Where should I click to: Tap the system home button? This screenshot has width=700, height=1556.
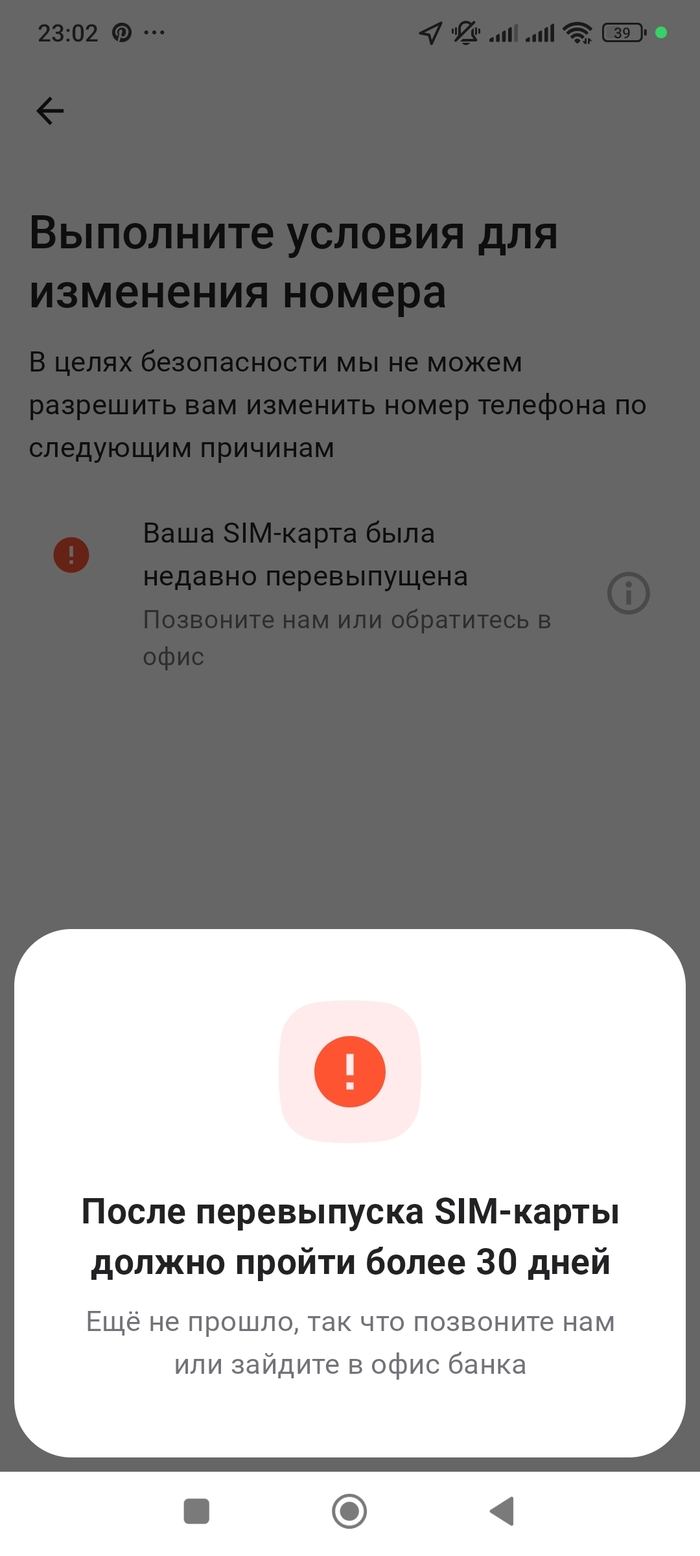(x=349, y=1511)
